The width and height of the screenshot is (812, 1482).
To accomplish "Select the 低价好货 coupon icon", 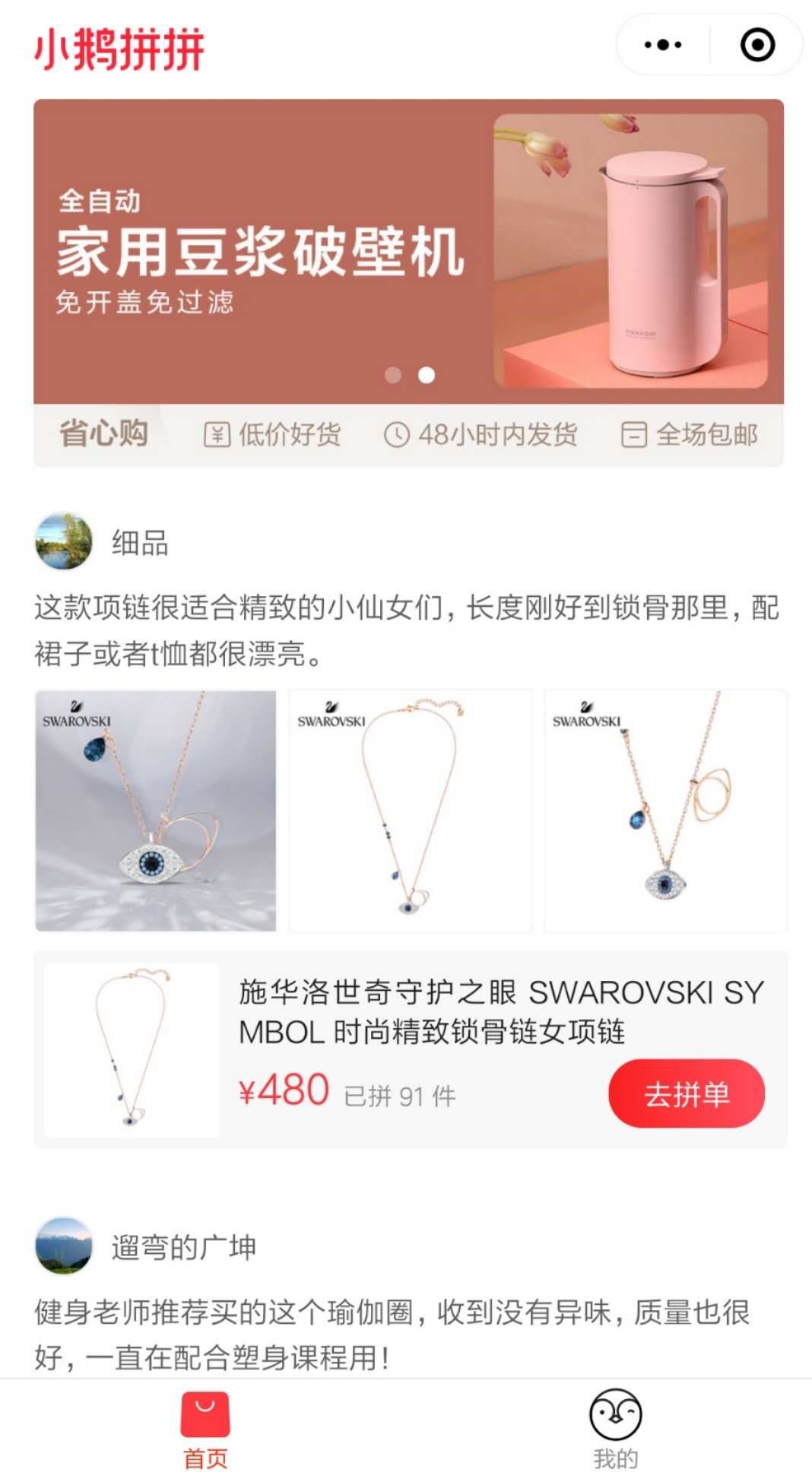I will point(218,433).
